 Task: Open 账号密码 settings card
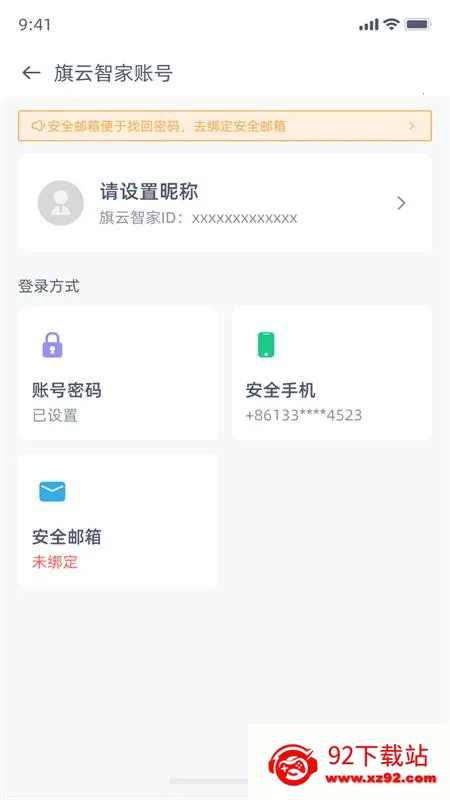[x=118, y=373]
